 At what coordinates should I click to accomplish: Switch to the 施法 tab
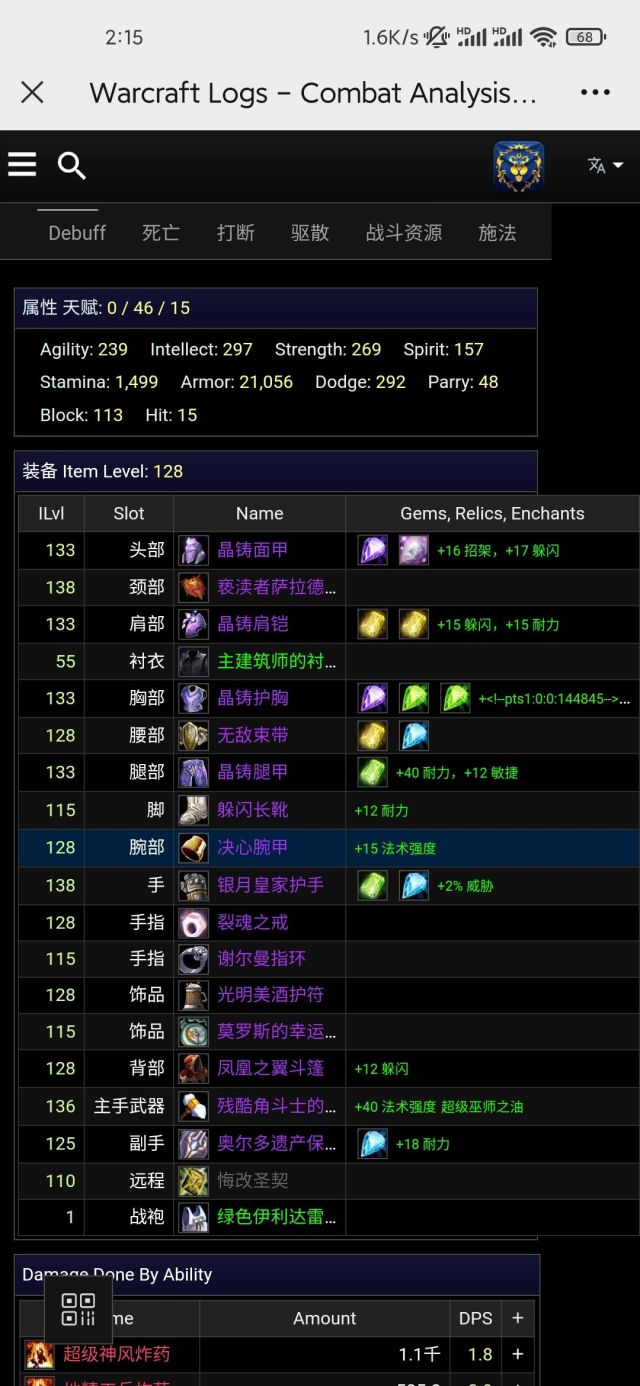pos(497,233)
